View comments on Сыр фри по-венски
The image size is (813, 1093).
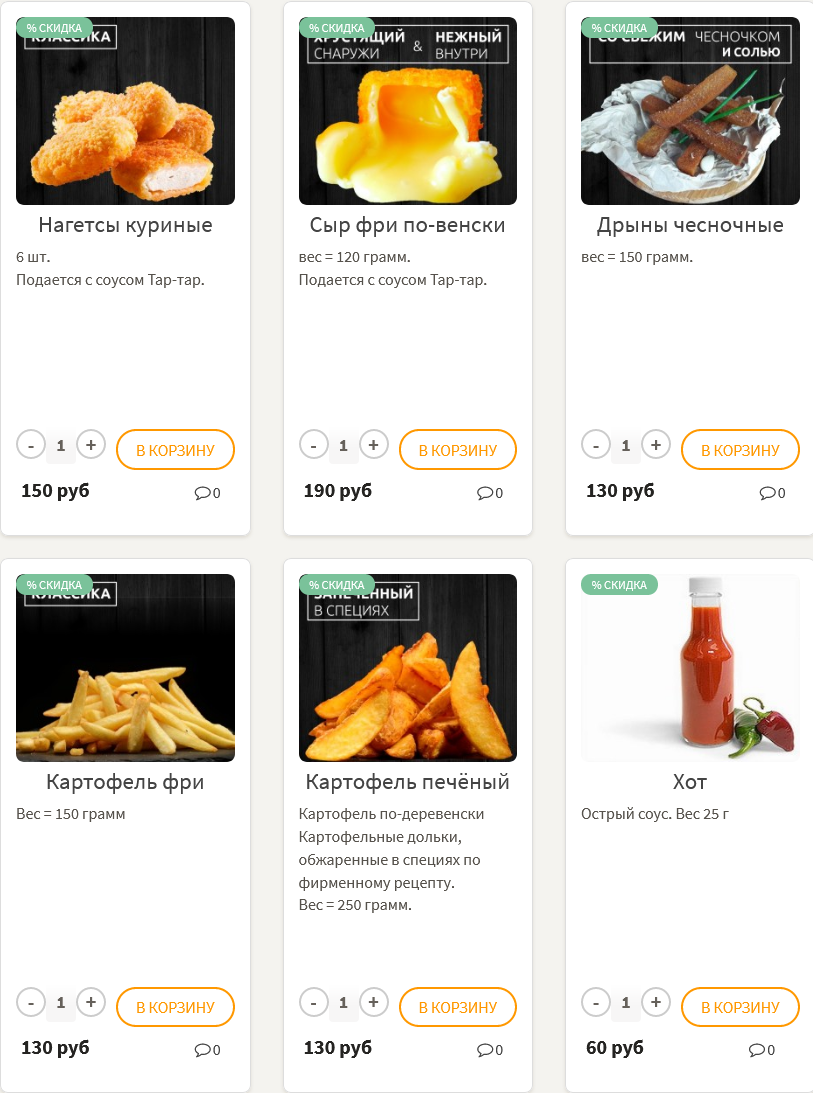click(489, 493)
